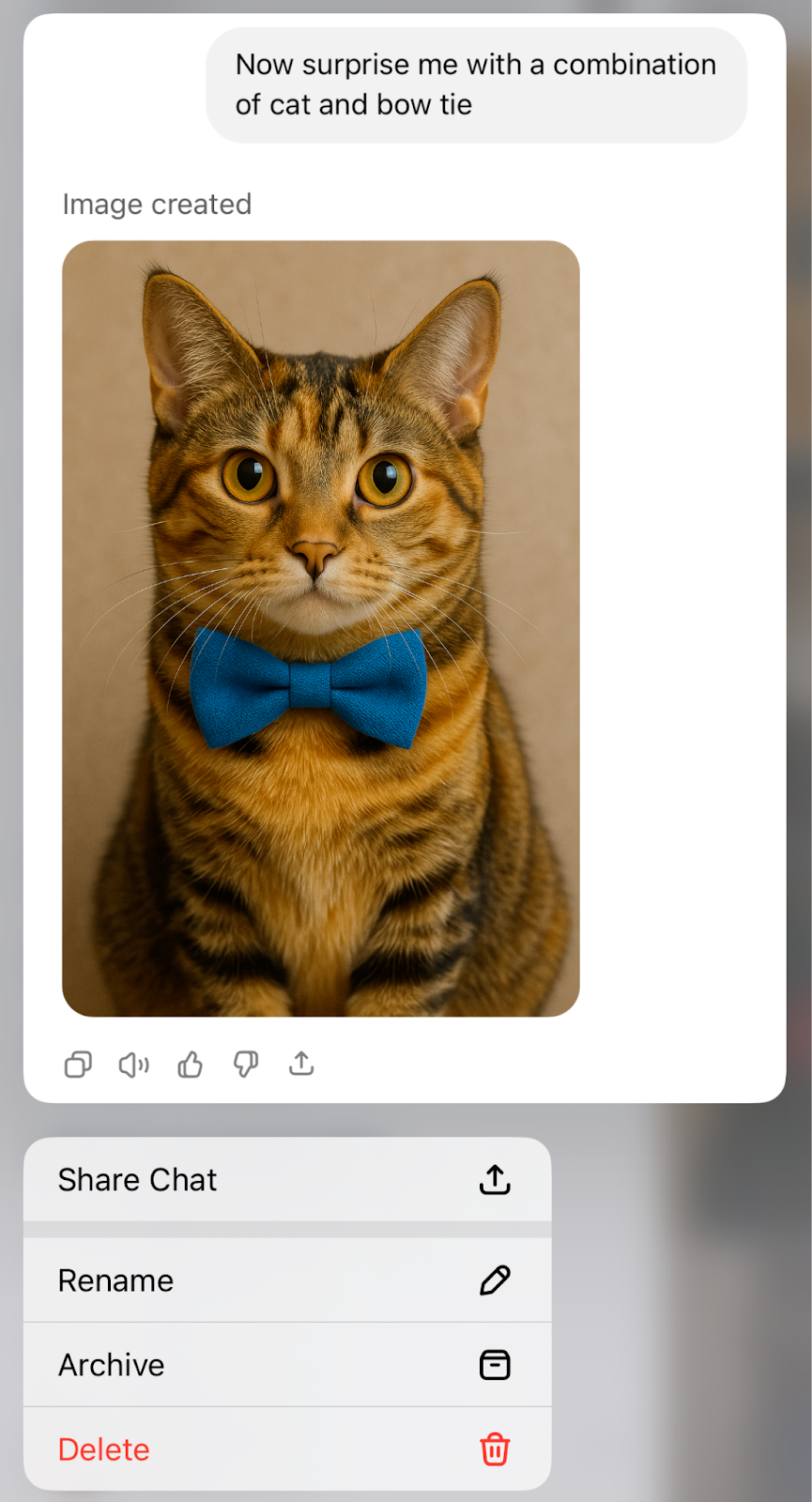Open the generated cat image
This screenshot has width=812, height=1502.
[x=320, y=628]
